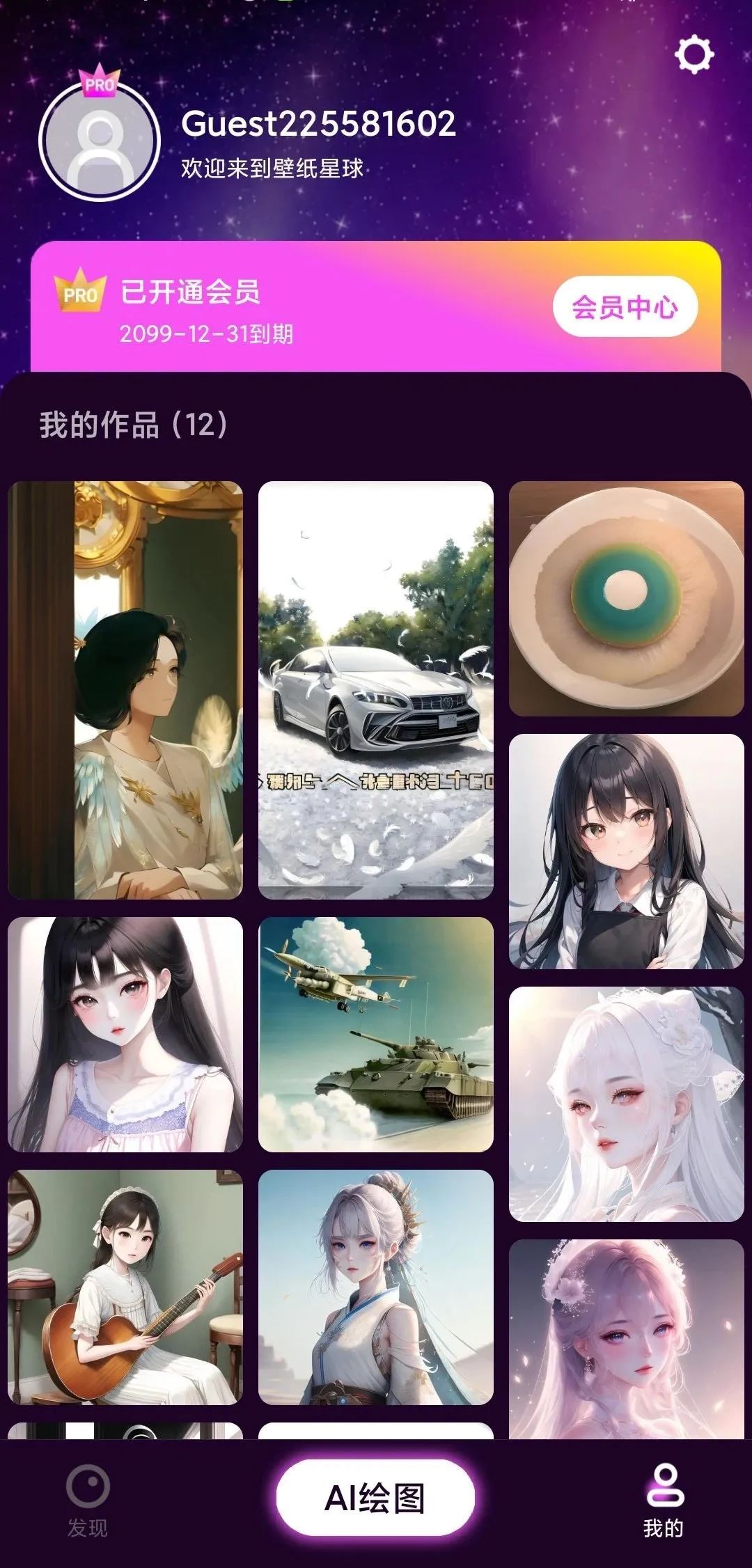Open the girl playing guitar artwork
Screen dimensions: 752x1568
pos(125,1287)
